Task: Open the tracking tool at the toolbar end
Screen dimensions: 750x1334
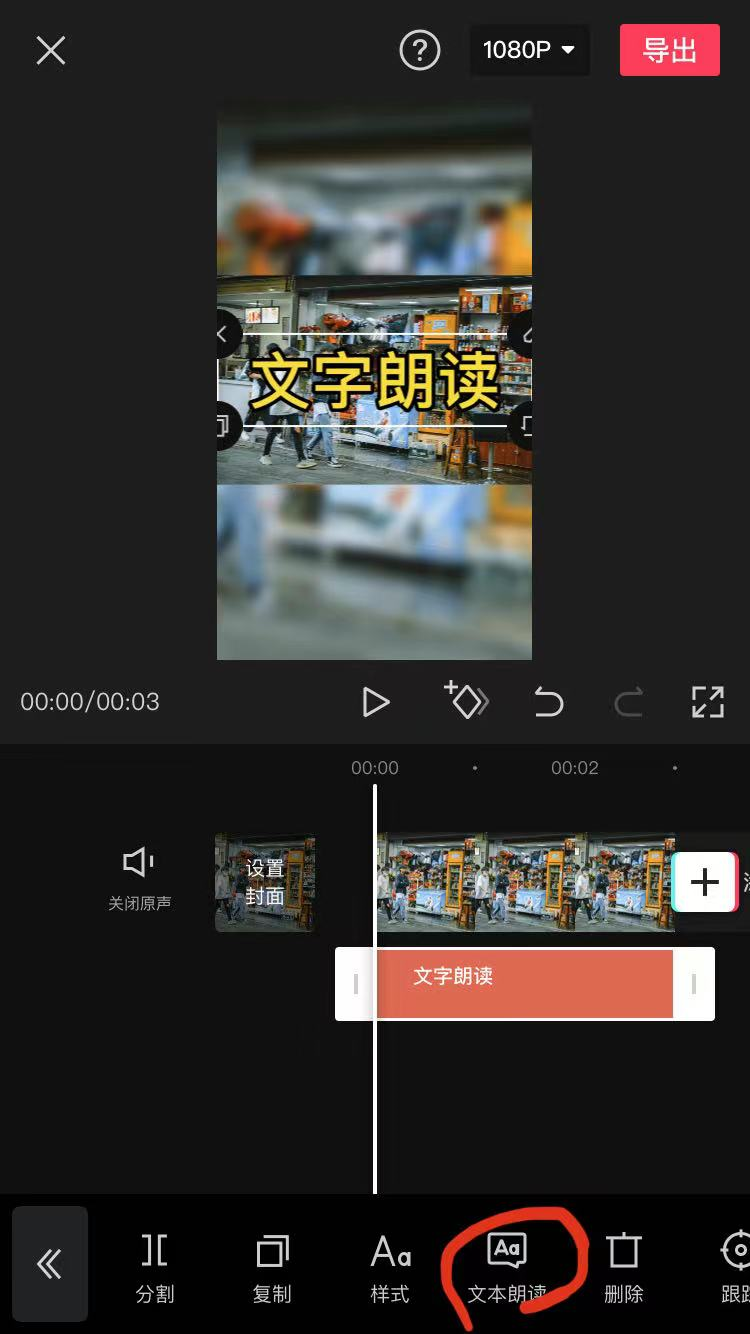Action: pos(736,1268)
